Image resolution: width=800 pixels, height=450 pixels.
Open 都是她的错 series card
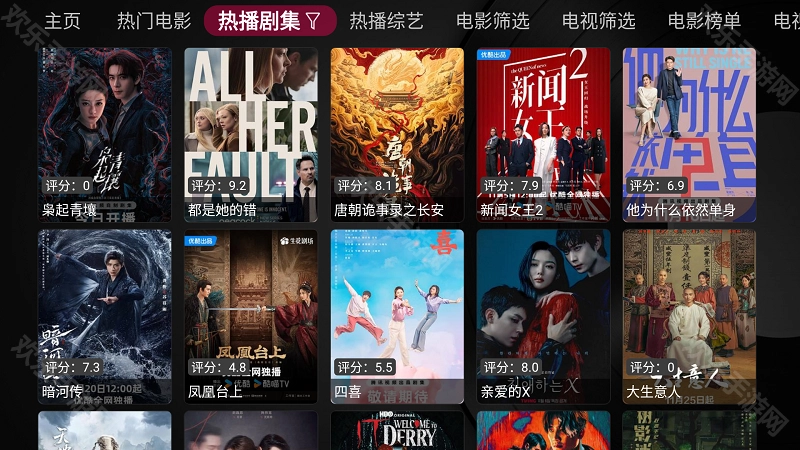(251, 134)
